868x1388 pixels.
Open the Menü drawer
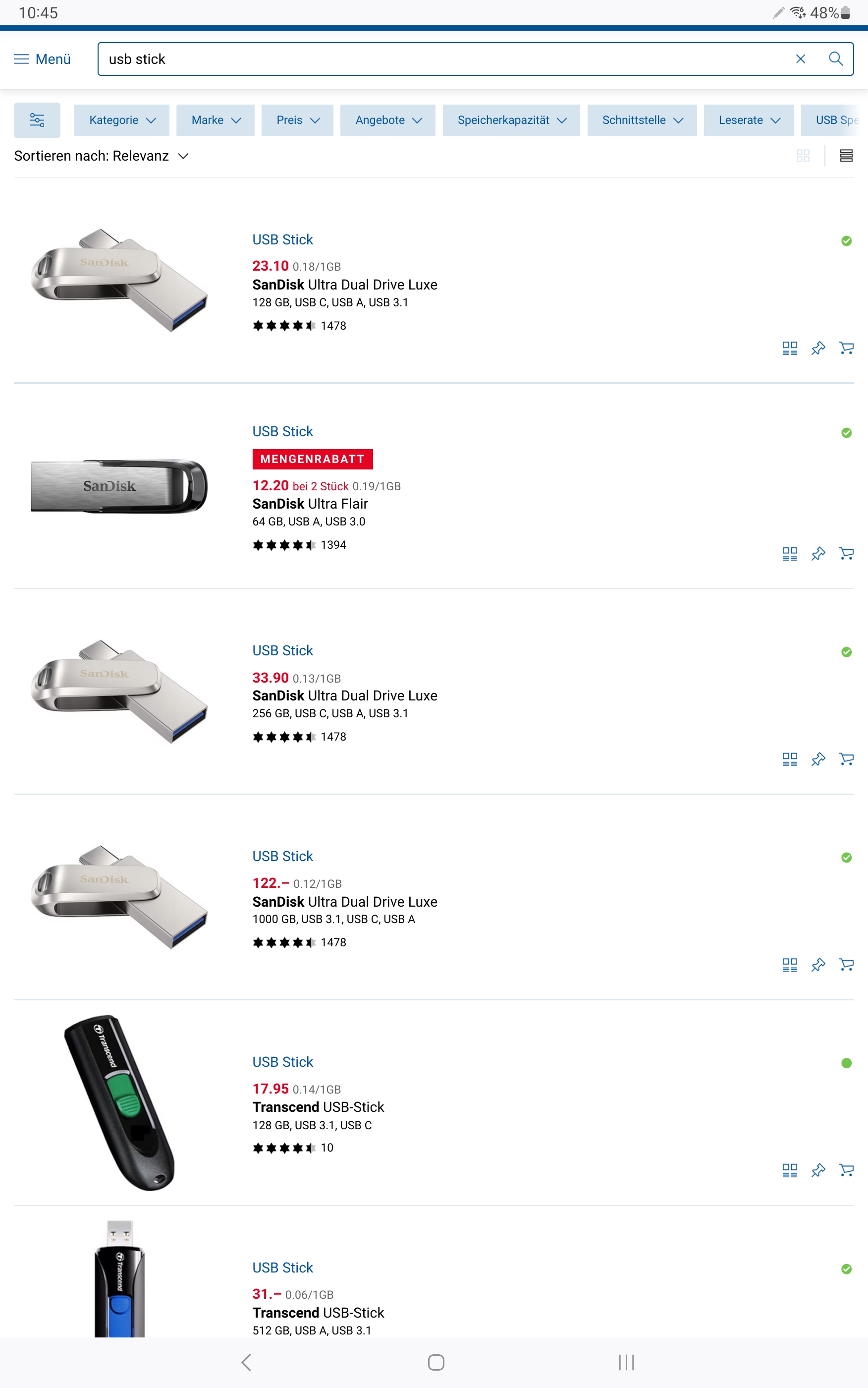(x=42, y=59)
